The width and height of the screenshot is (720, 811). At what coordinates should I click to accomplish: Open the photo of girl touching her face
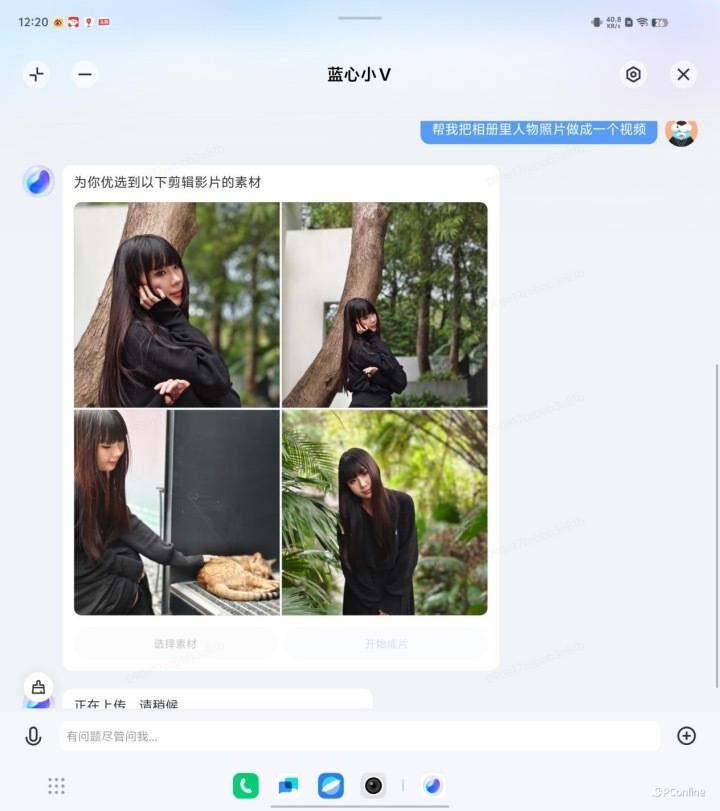point(177,304)
